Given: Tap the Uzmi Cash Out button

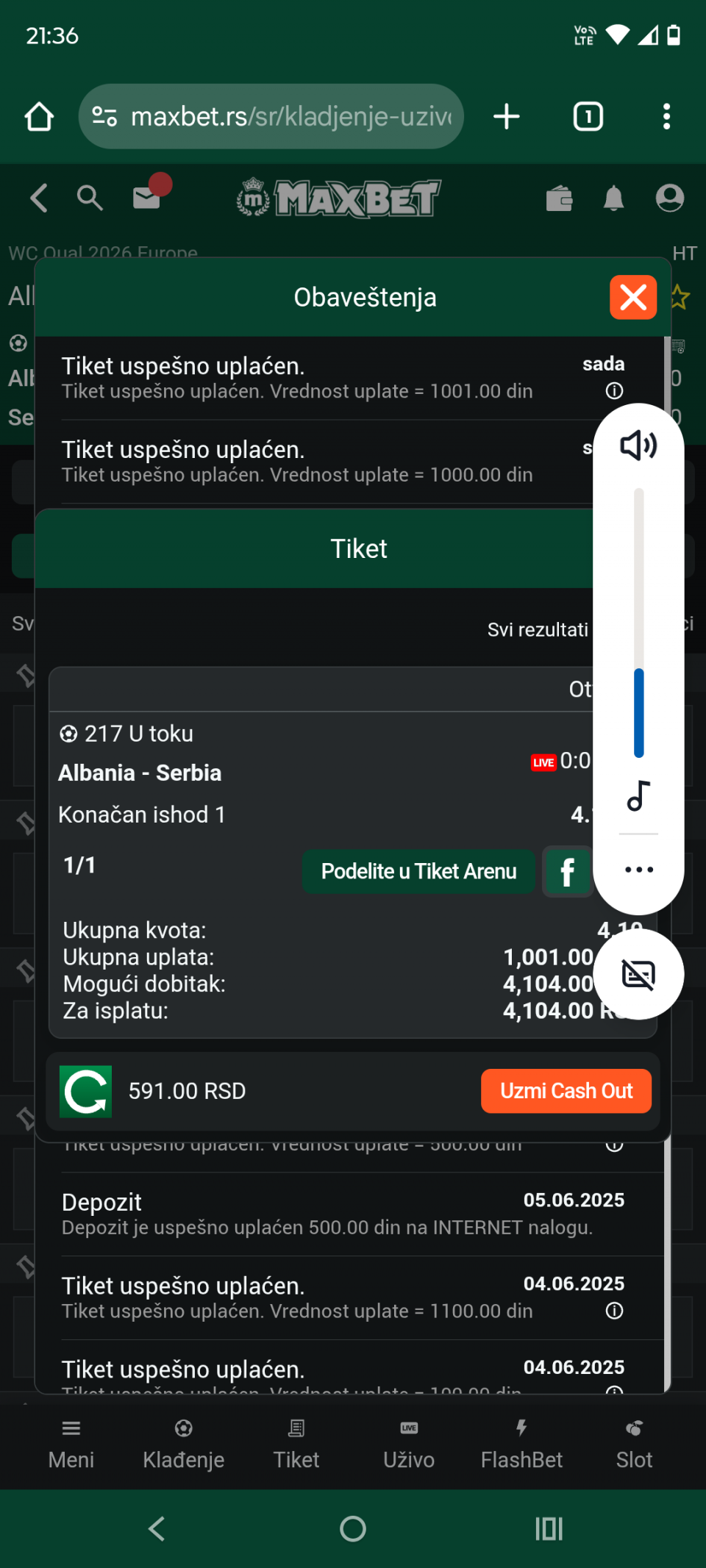Looking at the screenshot, I should coord(566,1091).
